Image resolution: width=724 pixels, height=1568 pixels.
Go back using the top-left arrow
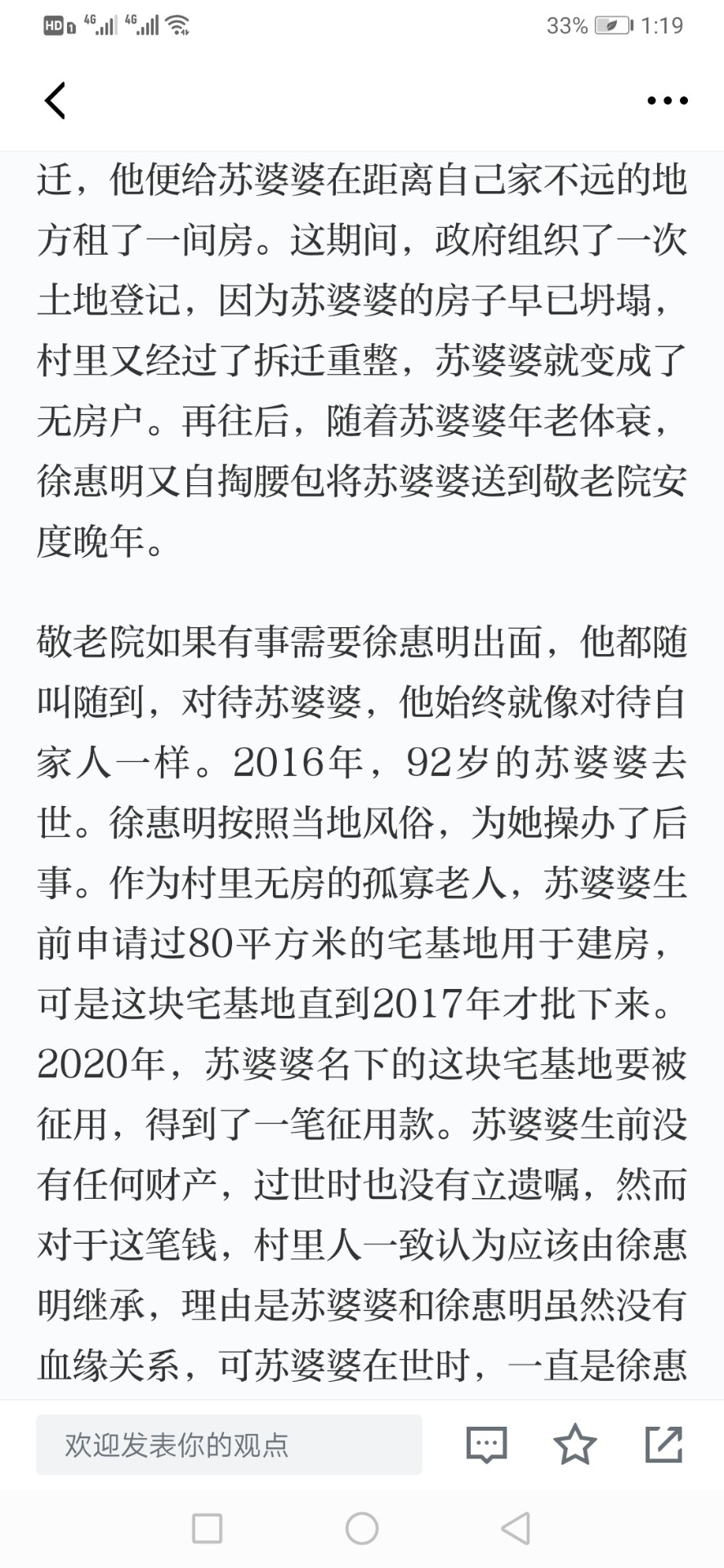point(55,101)
